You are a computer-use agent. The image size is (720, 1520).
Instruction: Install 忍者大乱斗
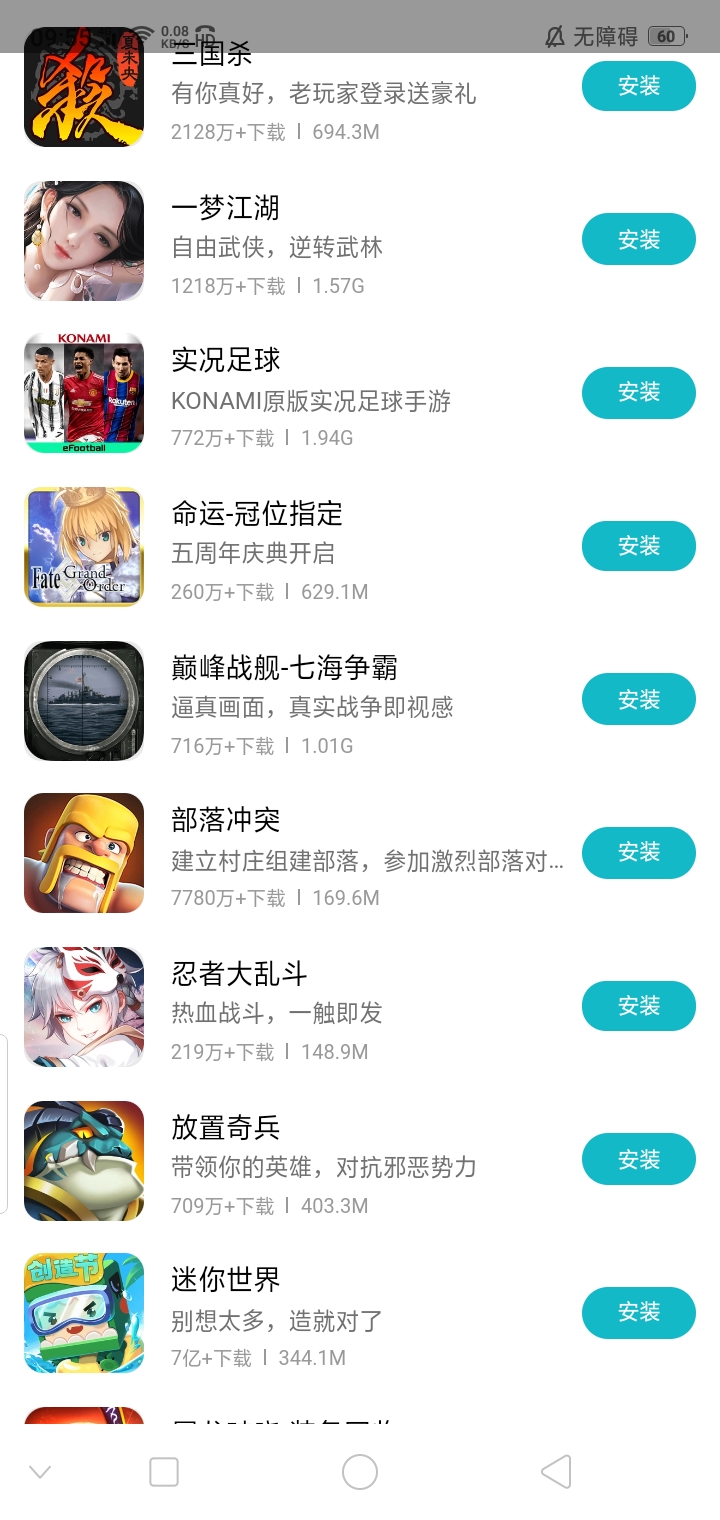pos(638,1006)
